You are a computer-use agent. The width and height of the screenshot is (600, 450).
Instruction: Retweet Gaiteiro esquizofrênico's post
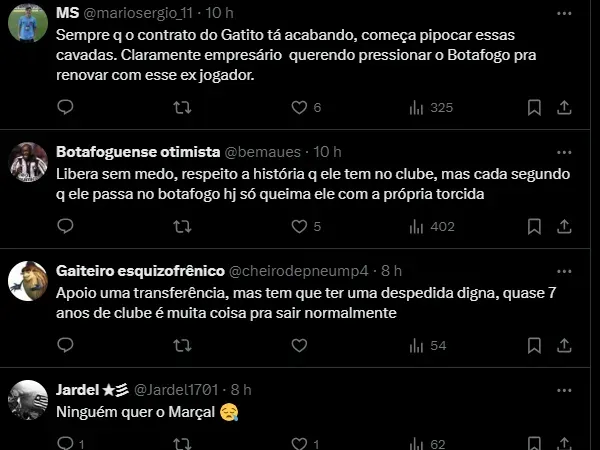(x=183, y=345)
